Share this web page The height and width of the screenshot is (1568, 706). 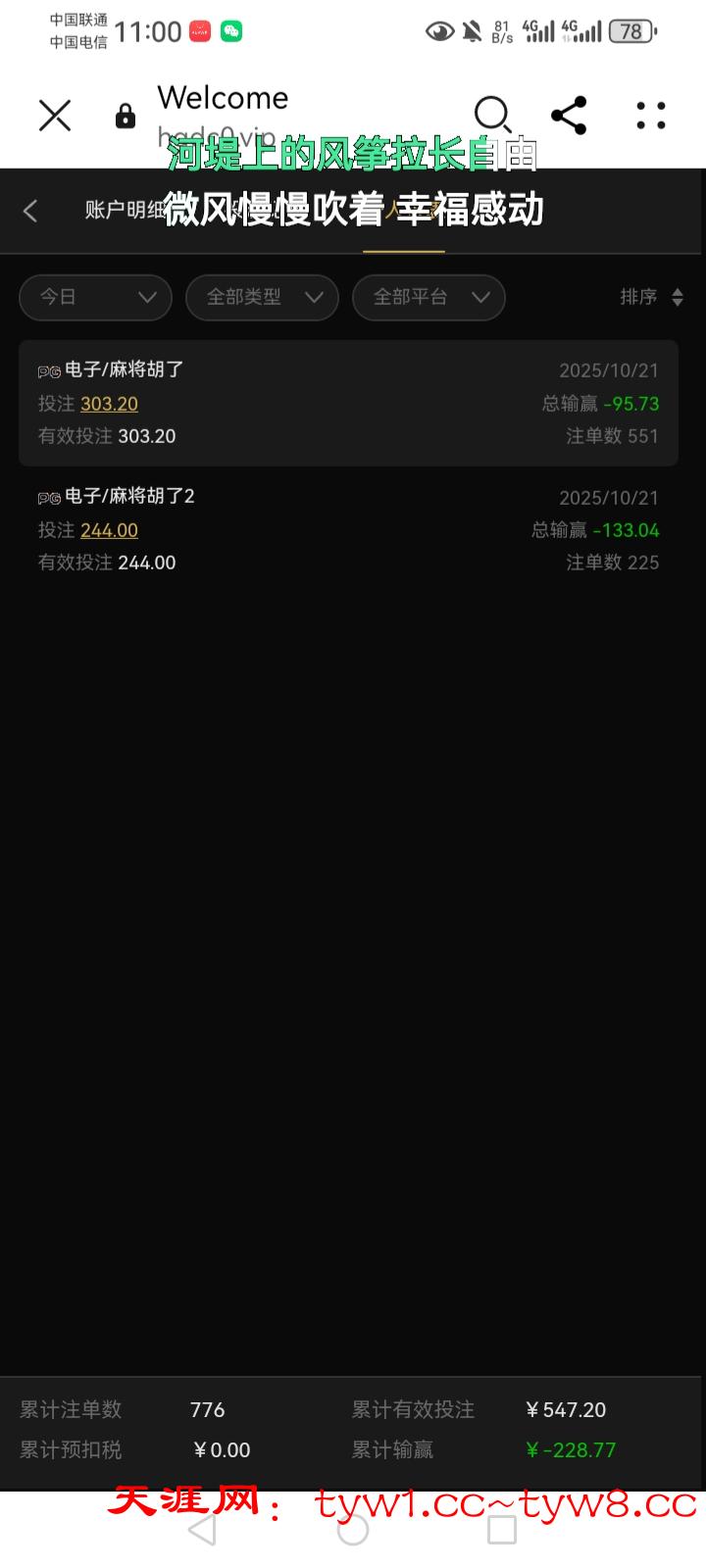(569, 116)
